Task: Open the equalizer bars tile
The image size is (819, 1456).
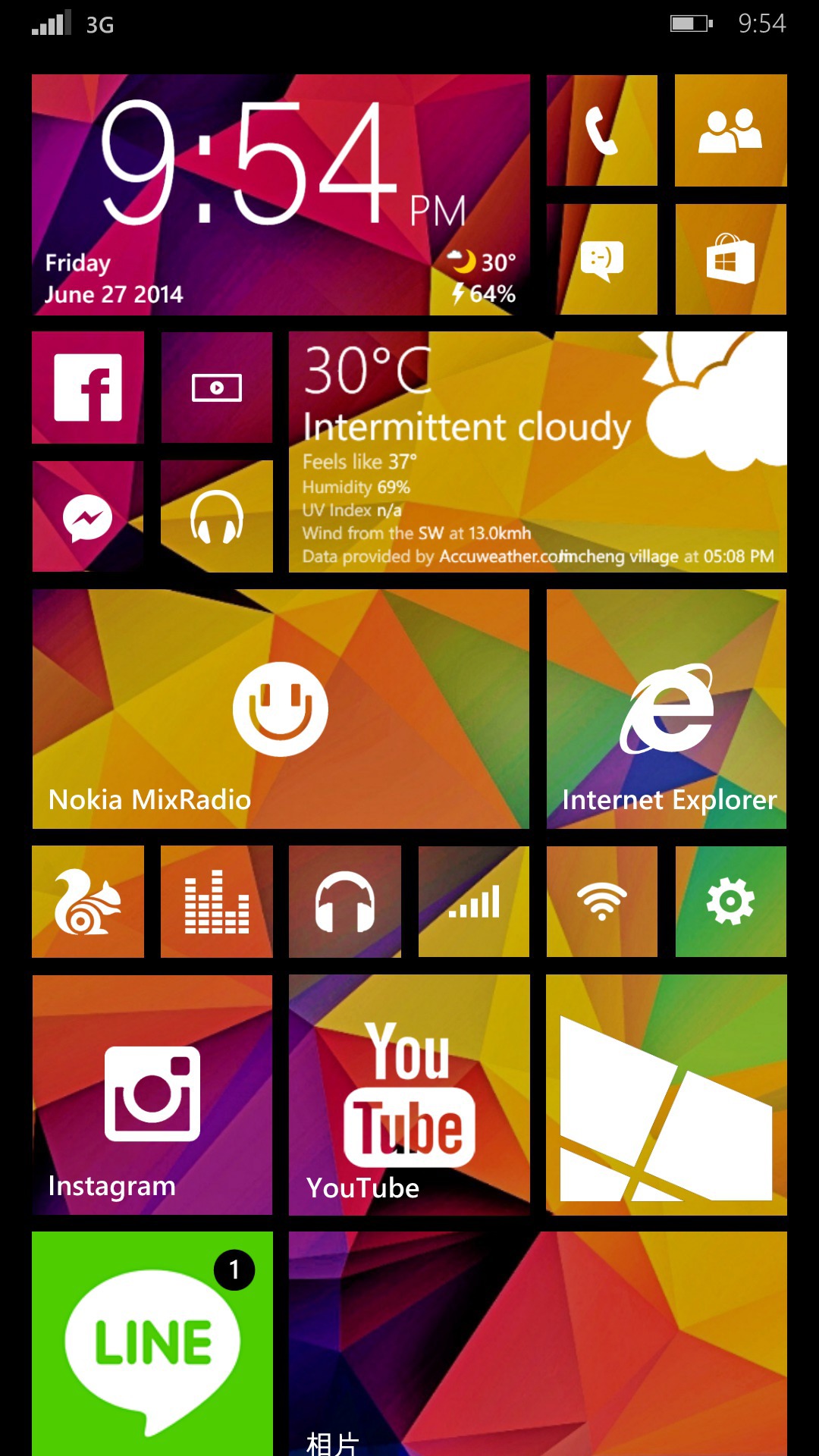Action: point(217,902)
